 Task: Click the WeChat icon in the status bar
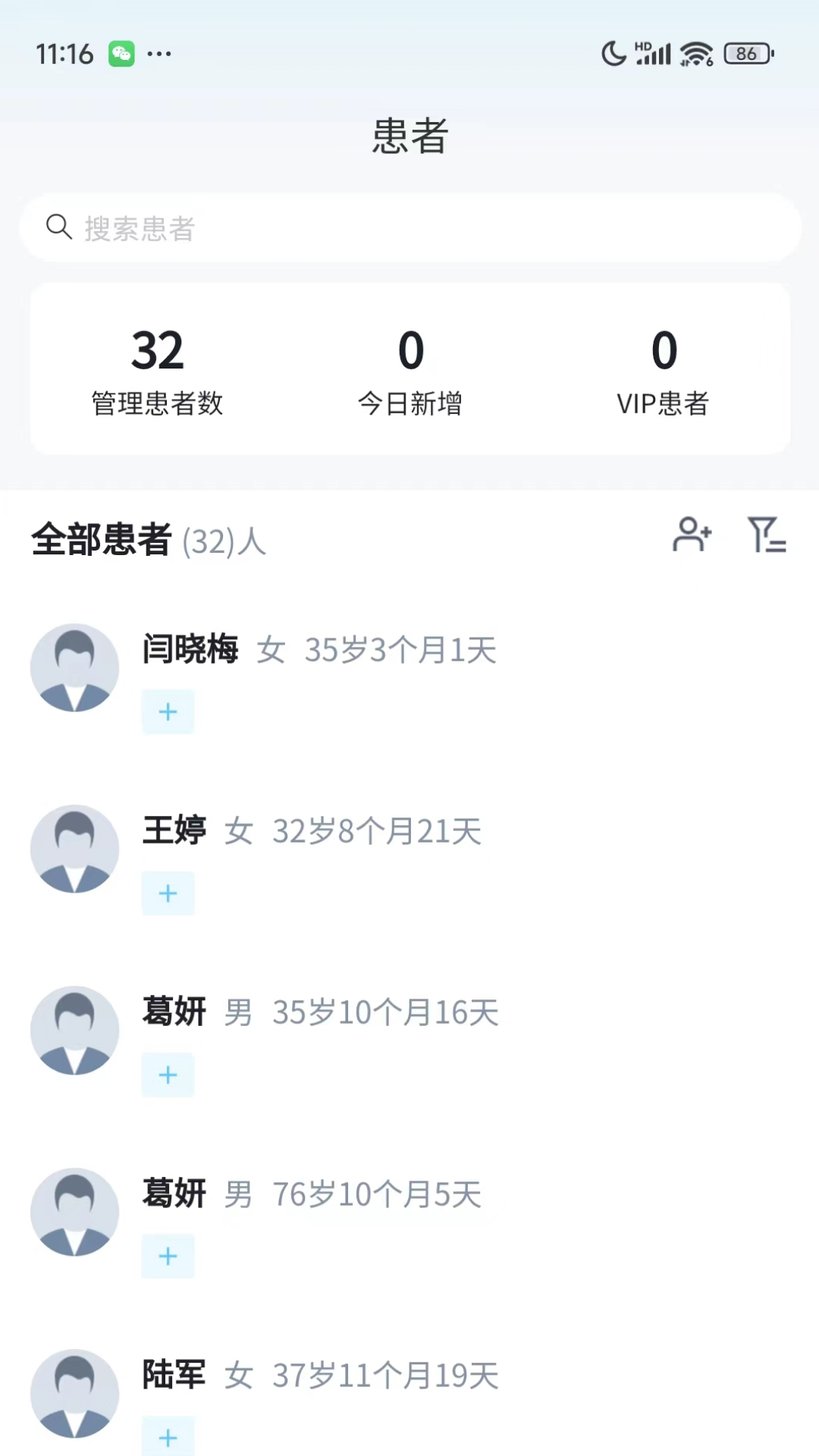121,52
